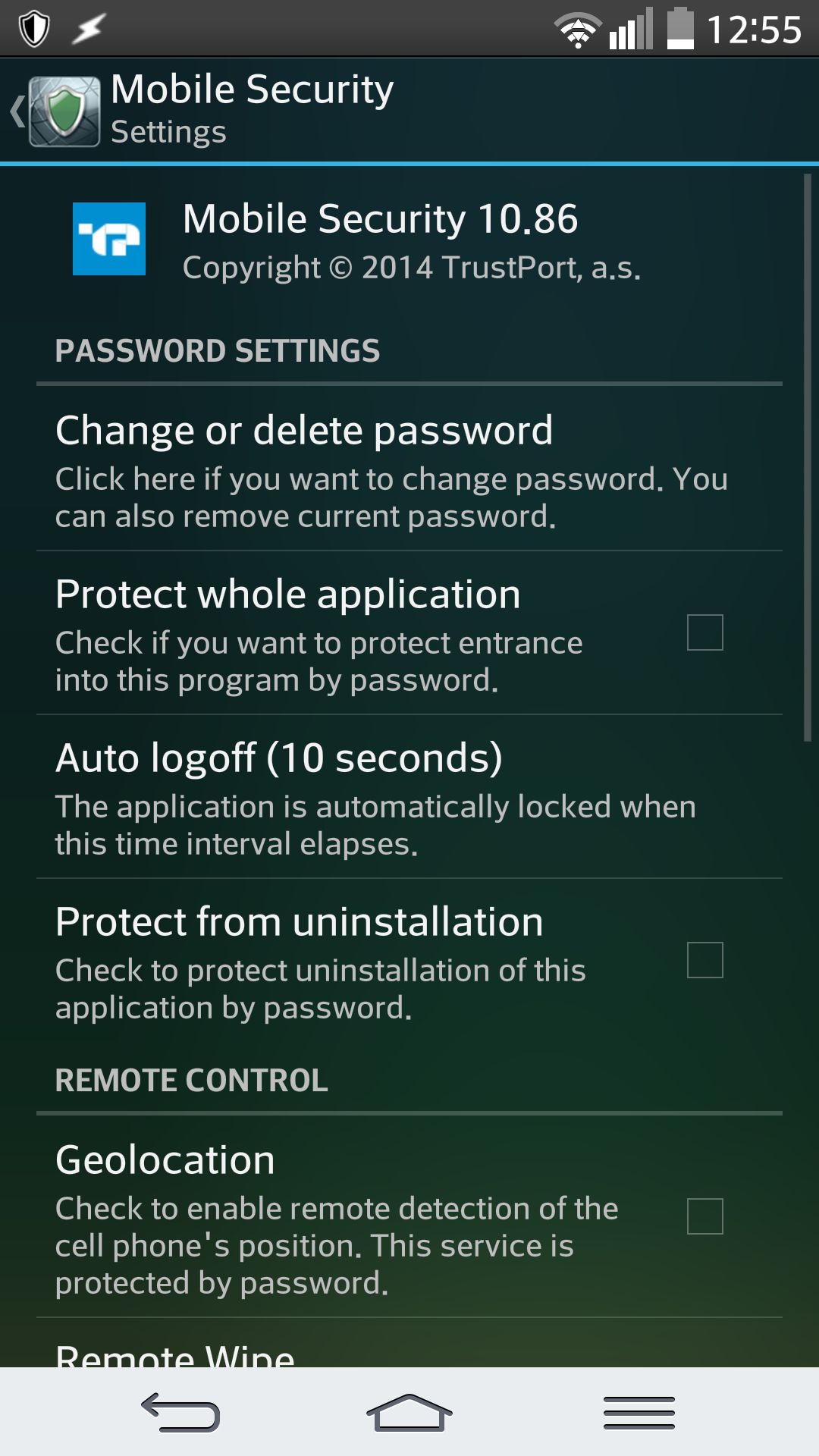
Task: Open Auto logoff interval setting
Action: pos(409,797)
